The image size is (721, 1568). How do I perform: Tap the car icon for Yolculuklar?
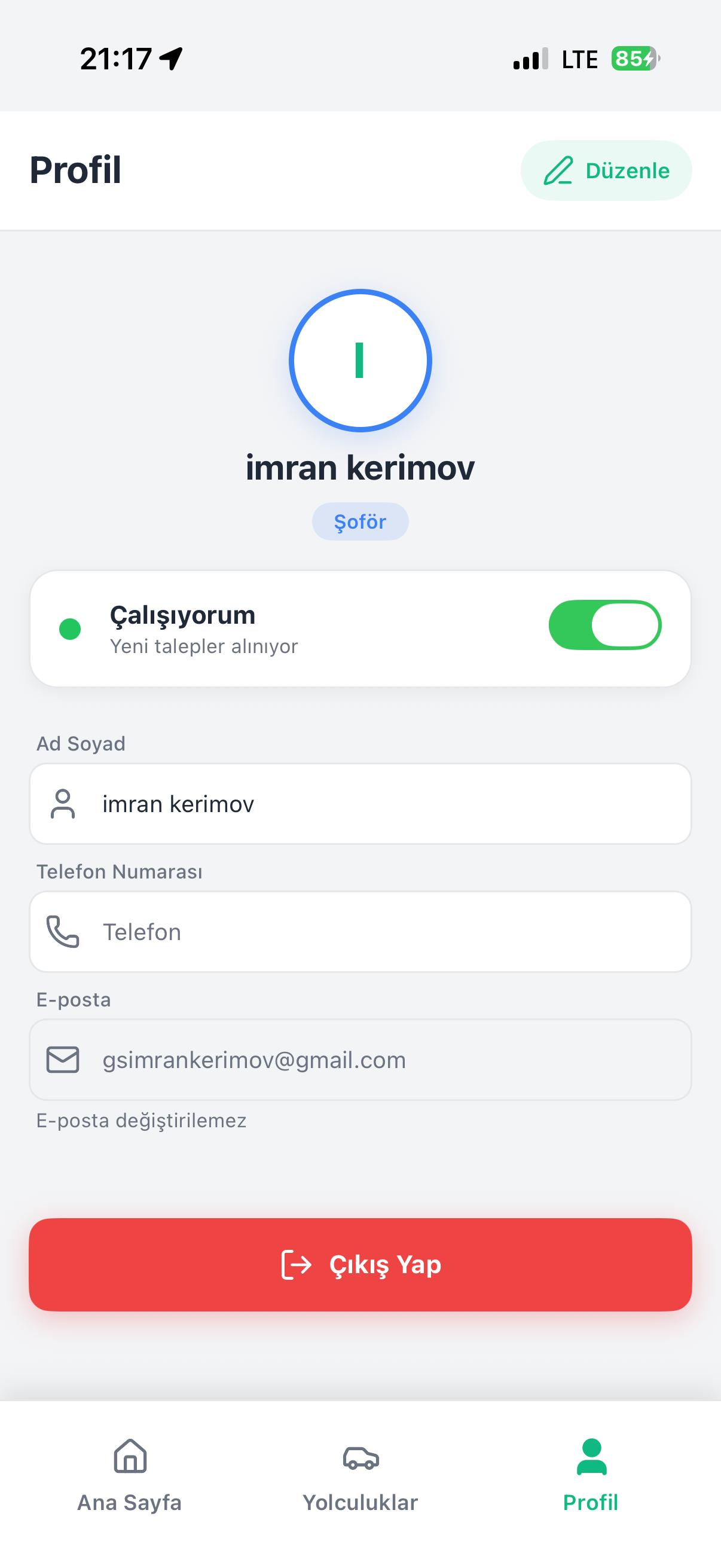360,1458
